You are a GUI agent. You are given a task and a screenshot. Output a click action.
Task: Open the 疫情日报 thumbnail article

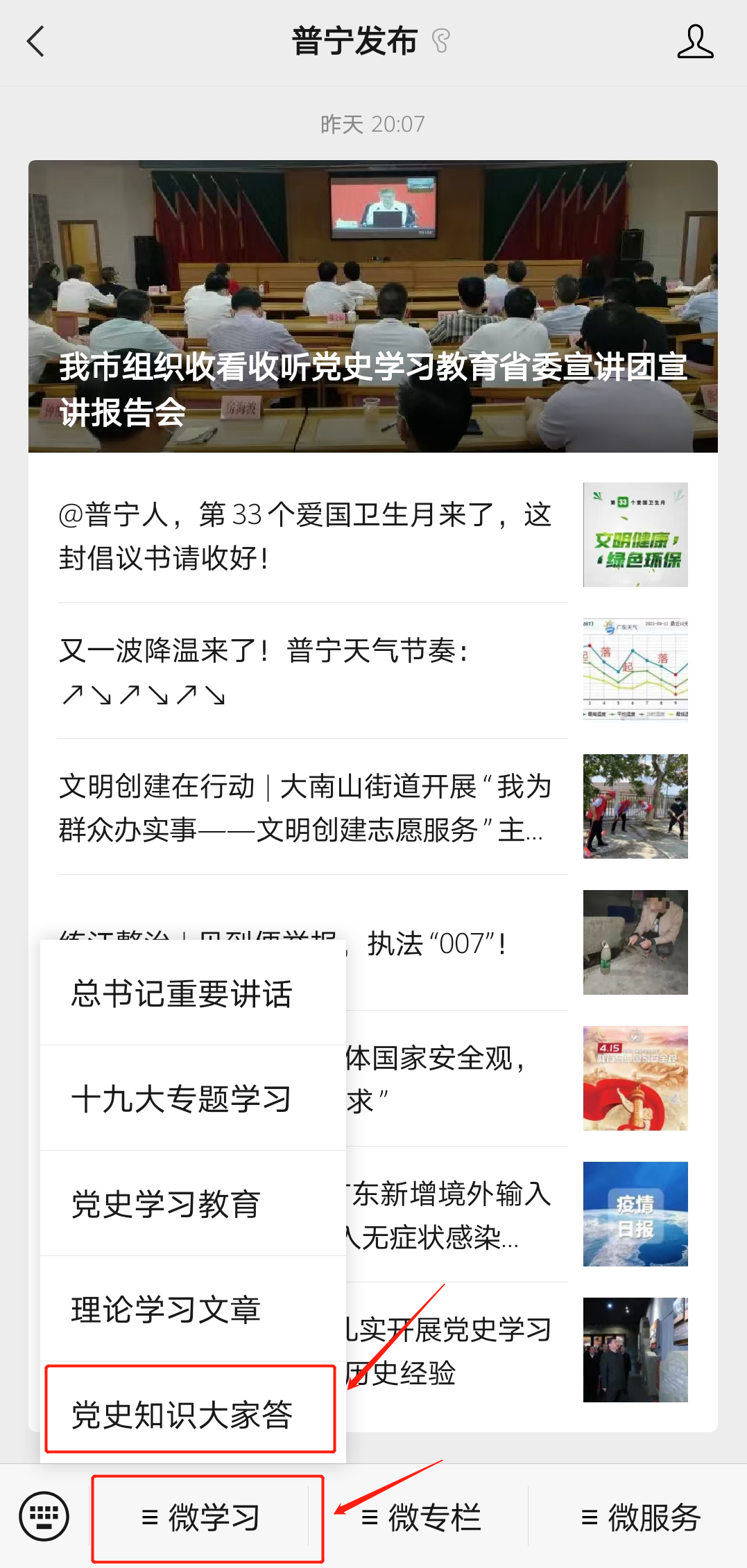pyautogui.click(x=635, y=1214)
